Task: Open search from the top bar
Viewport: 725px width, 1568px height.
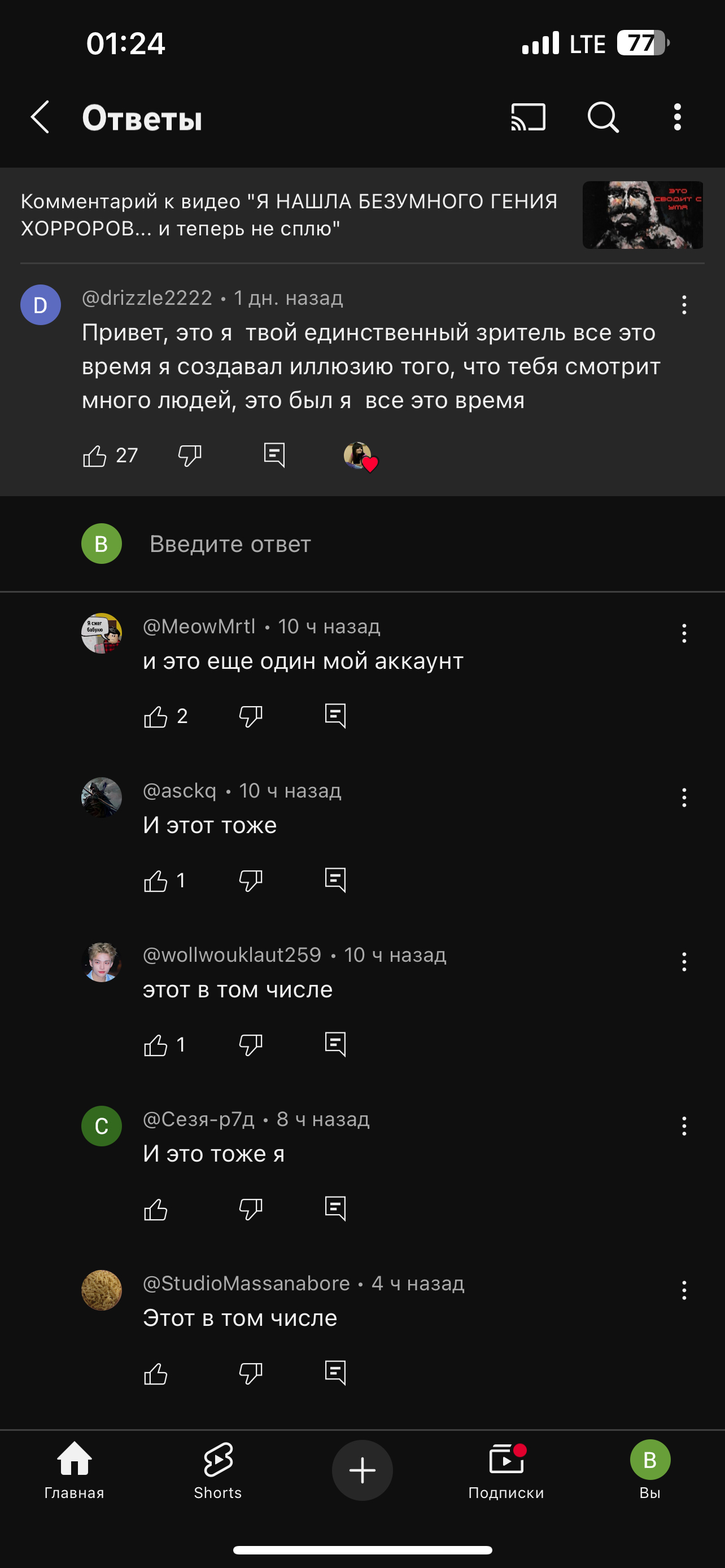Action: coord(602,117)
